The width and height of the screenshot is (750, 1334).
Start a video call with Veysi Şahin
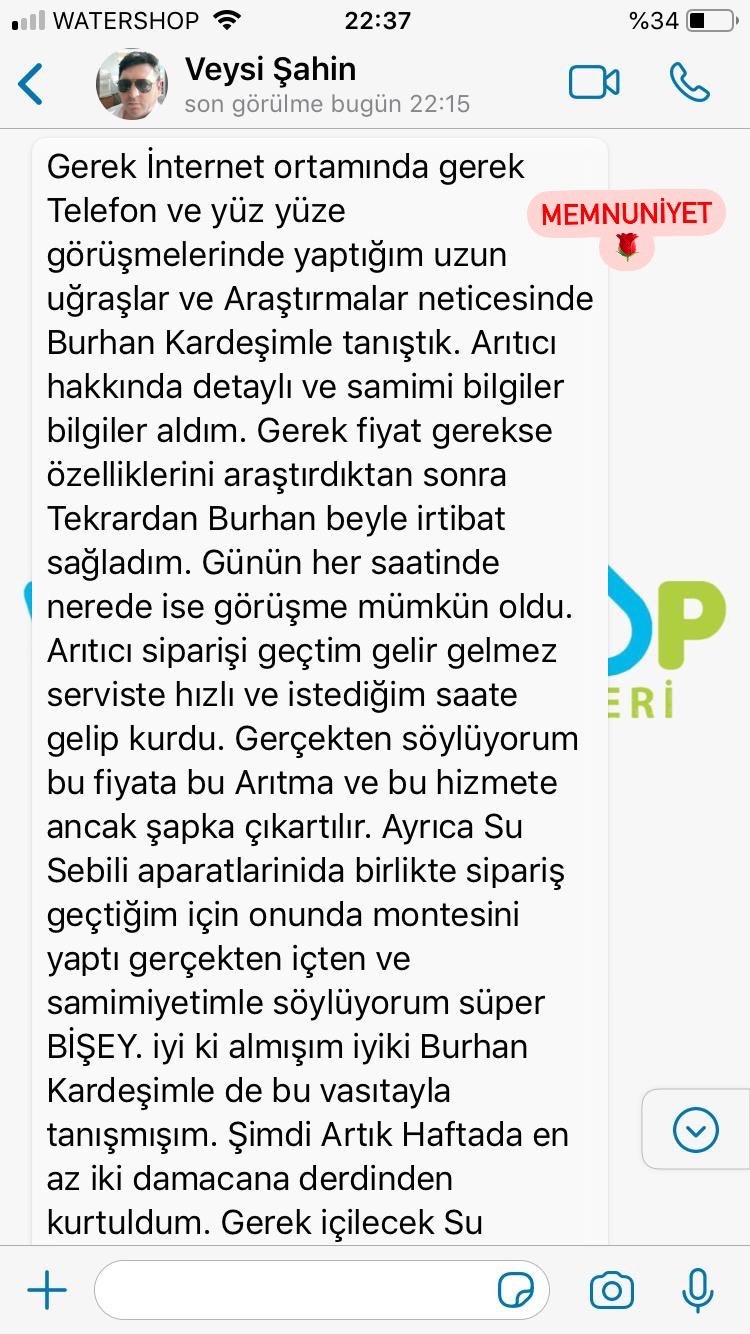coord(594,83)
